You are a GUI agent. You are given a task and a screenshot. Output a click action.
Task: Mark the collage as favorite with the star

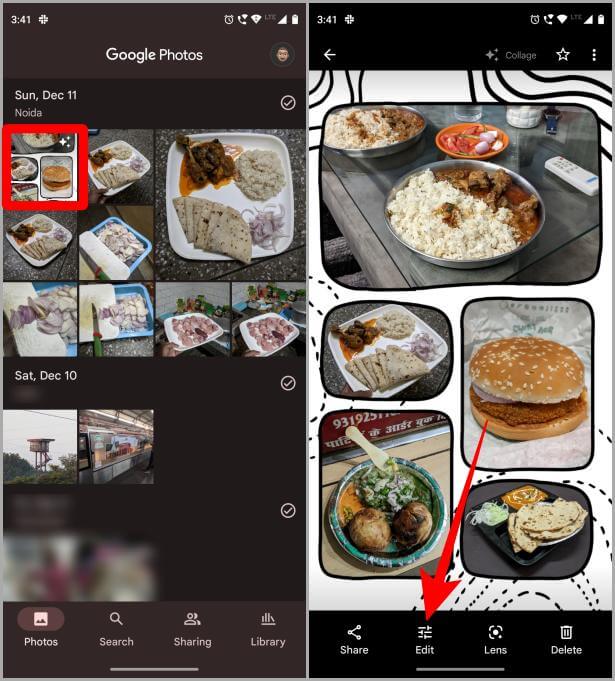[x=563, y=55]
